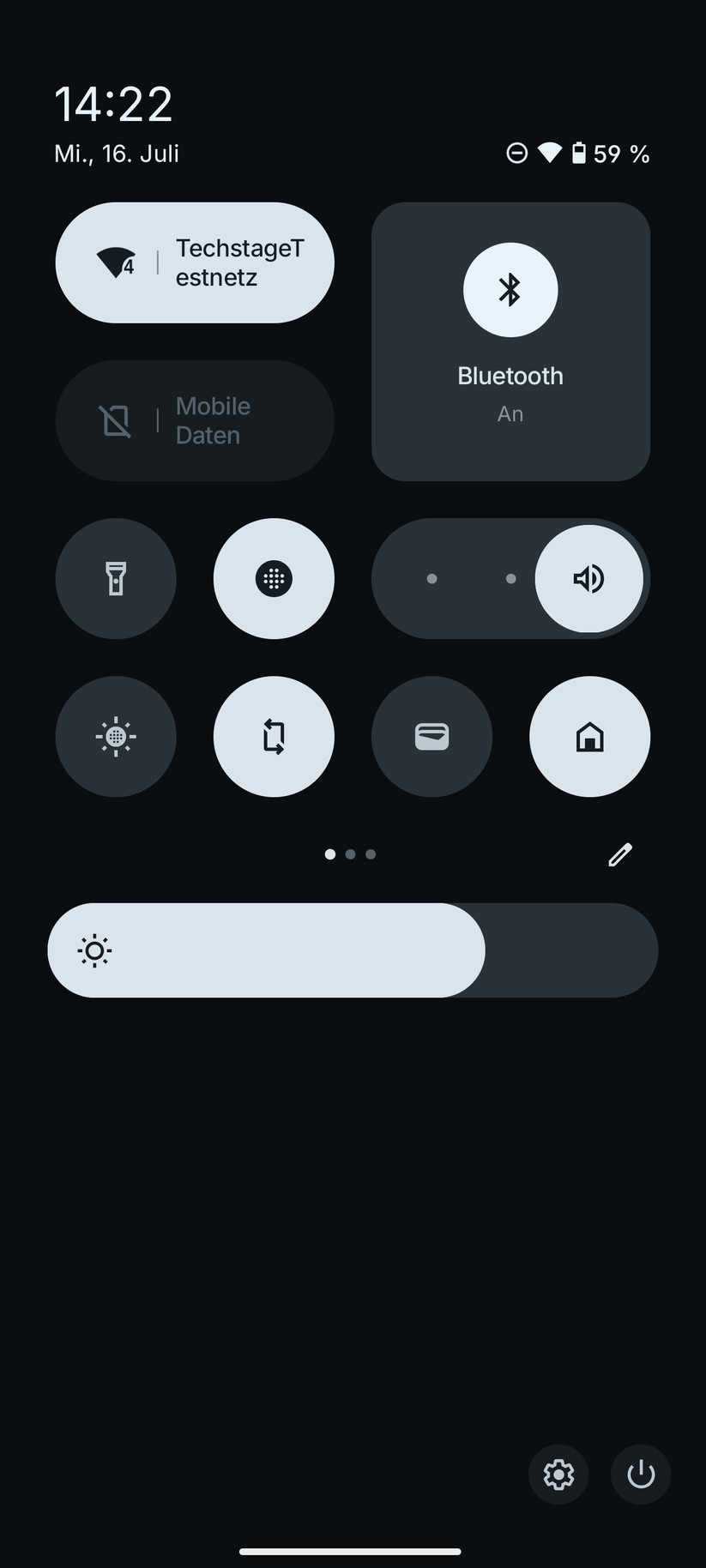
Task: Turn off Bluetooth via round icon
Action: (x=510, y=290)
